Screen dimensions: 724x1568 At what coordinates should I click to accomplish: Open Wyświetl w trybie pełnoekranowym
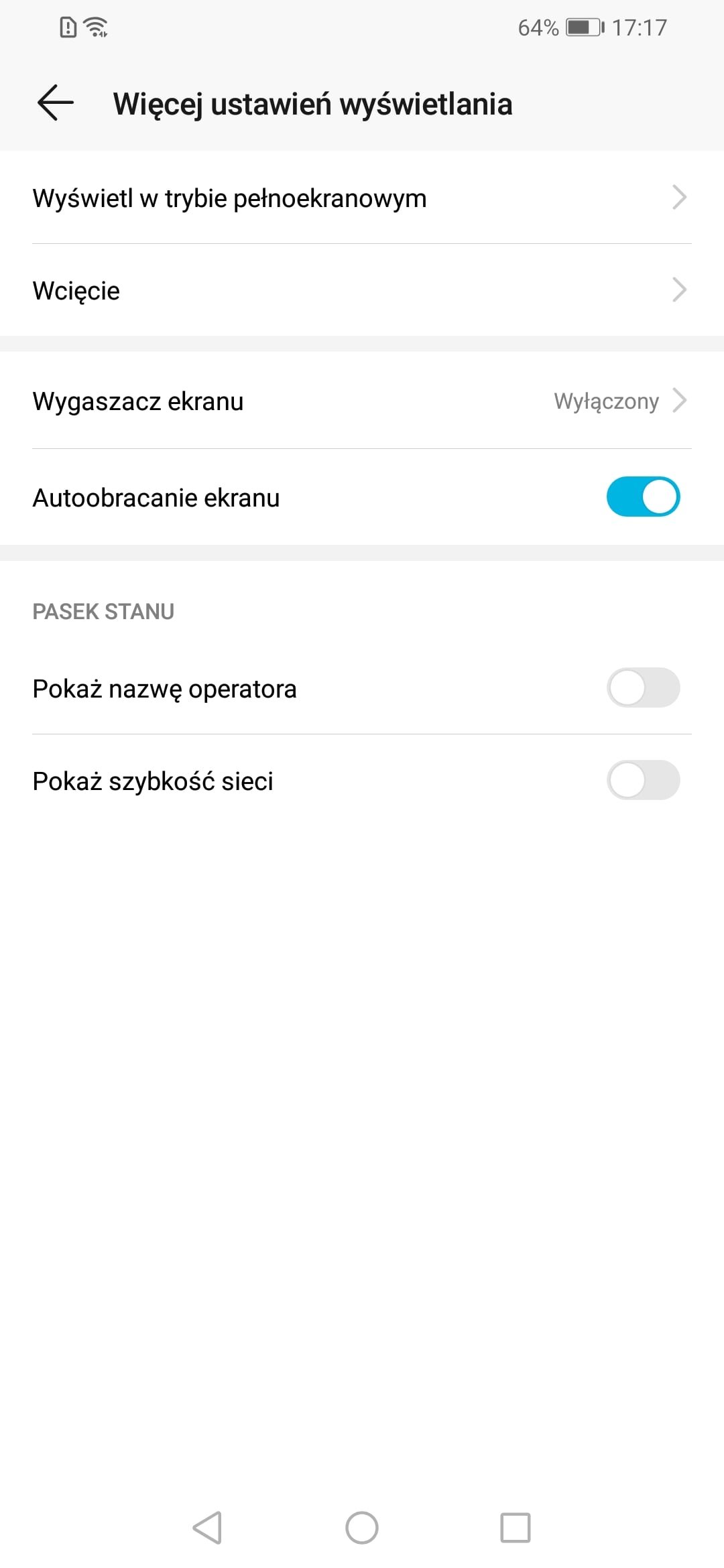pos(362,198)
